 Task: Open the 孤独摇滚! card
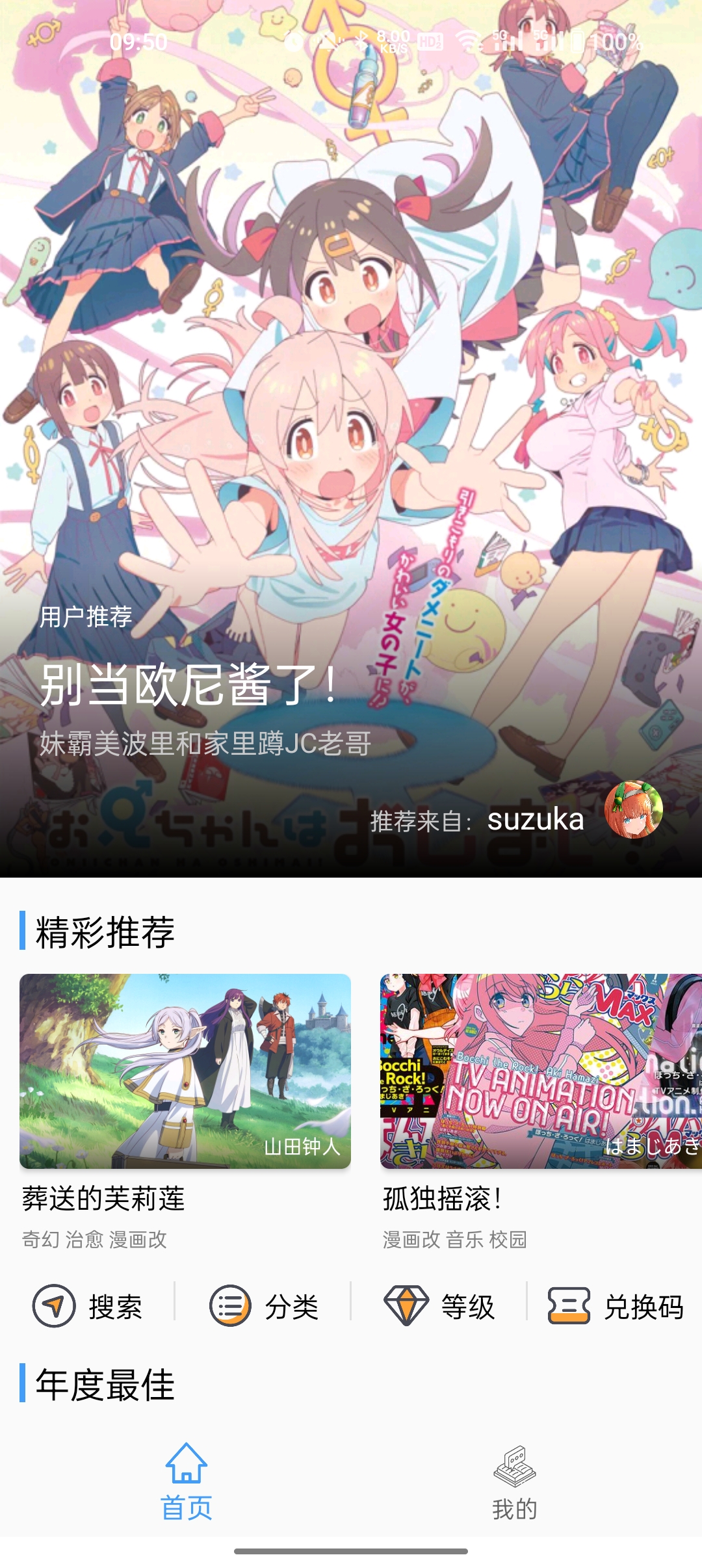tap(541, 1112)
